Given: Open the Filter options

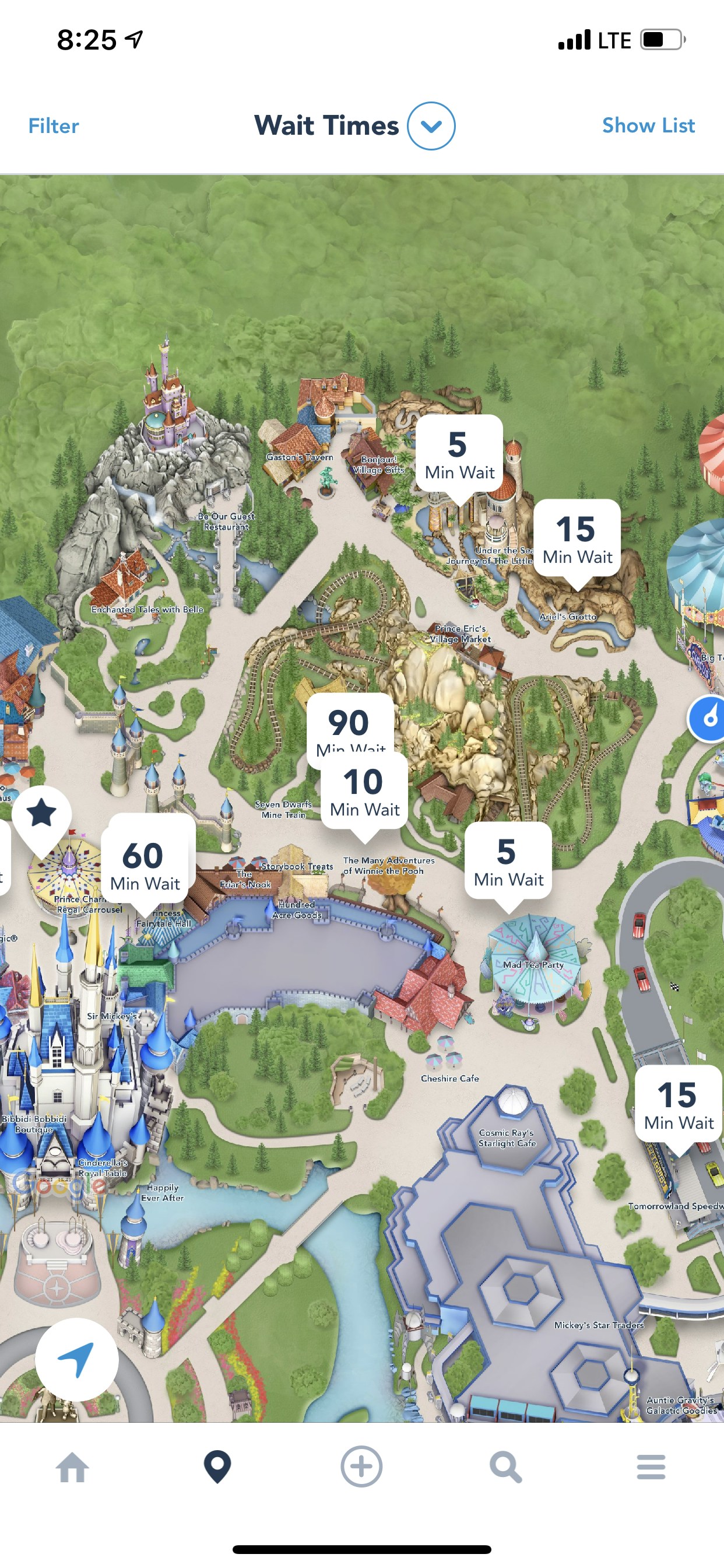Looking at the screenshot, I should tap(54, 126).
